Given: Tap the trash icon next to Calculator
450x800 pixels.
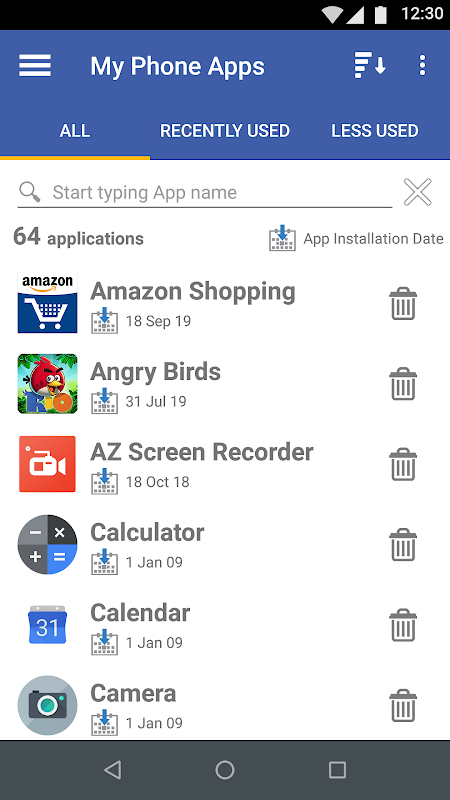Looking at the screenshot, I should pyautogui.click(x=403, y=545).
